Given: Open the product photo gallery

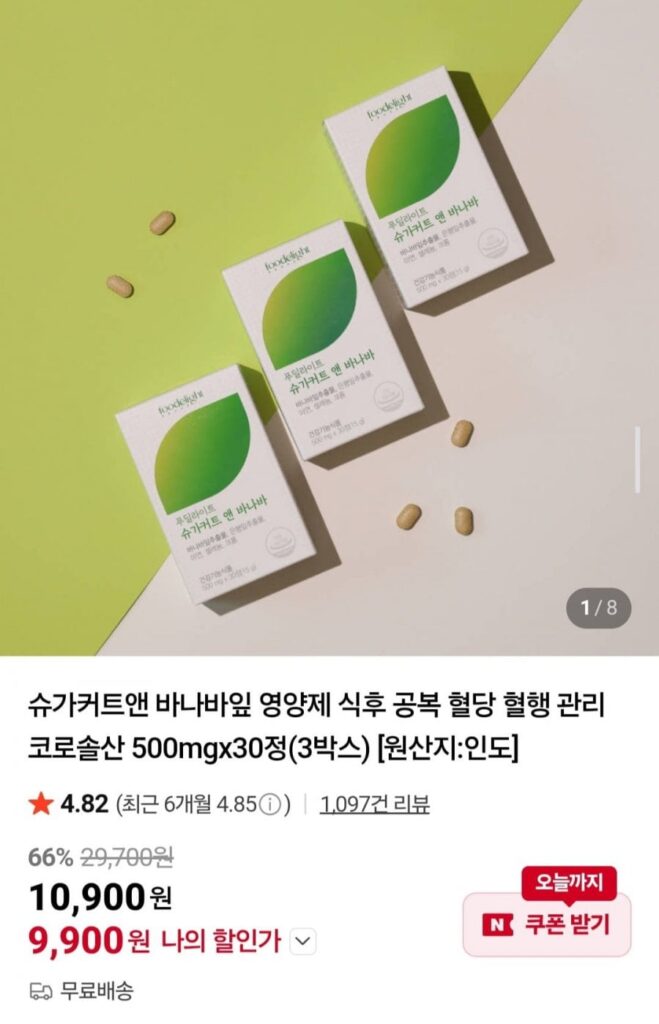Looking at the screenshot, I should click(329, 328).
